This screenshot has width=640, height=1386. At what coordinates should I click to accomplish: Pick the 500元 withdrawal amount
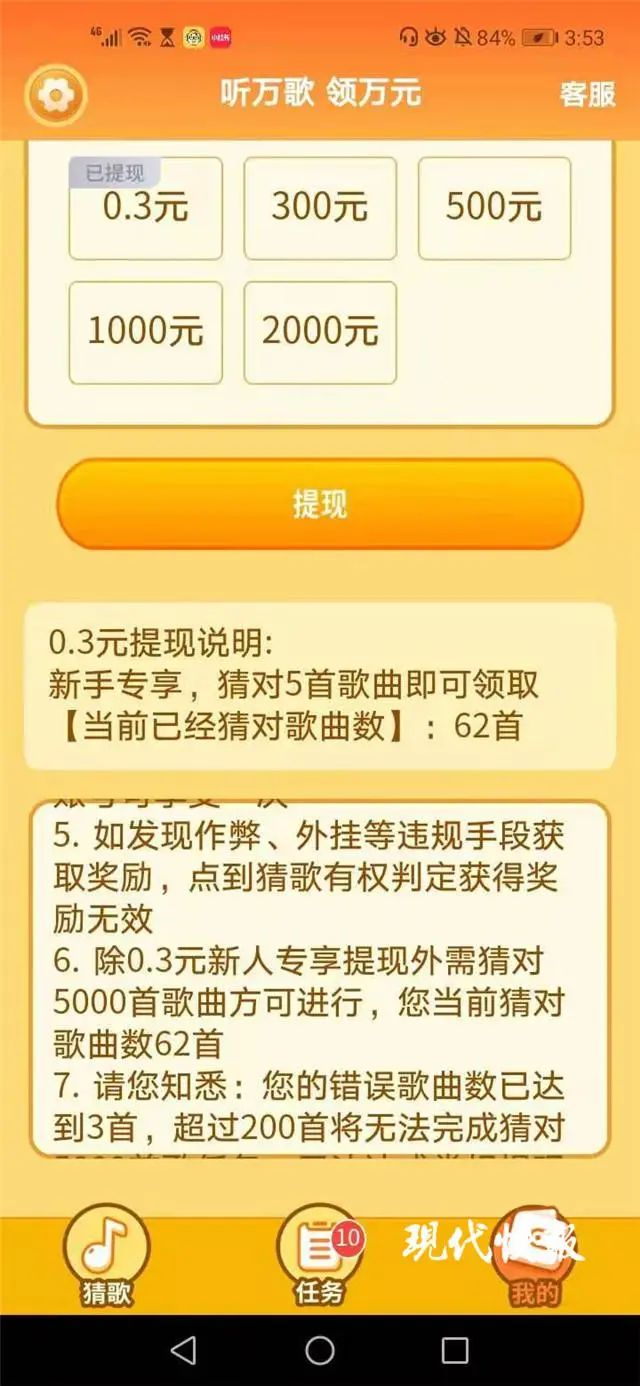click(494, 208)
